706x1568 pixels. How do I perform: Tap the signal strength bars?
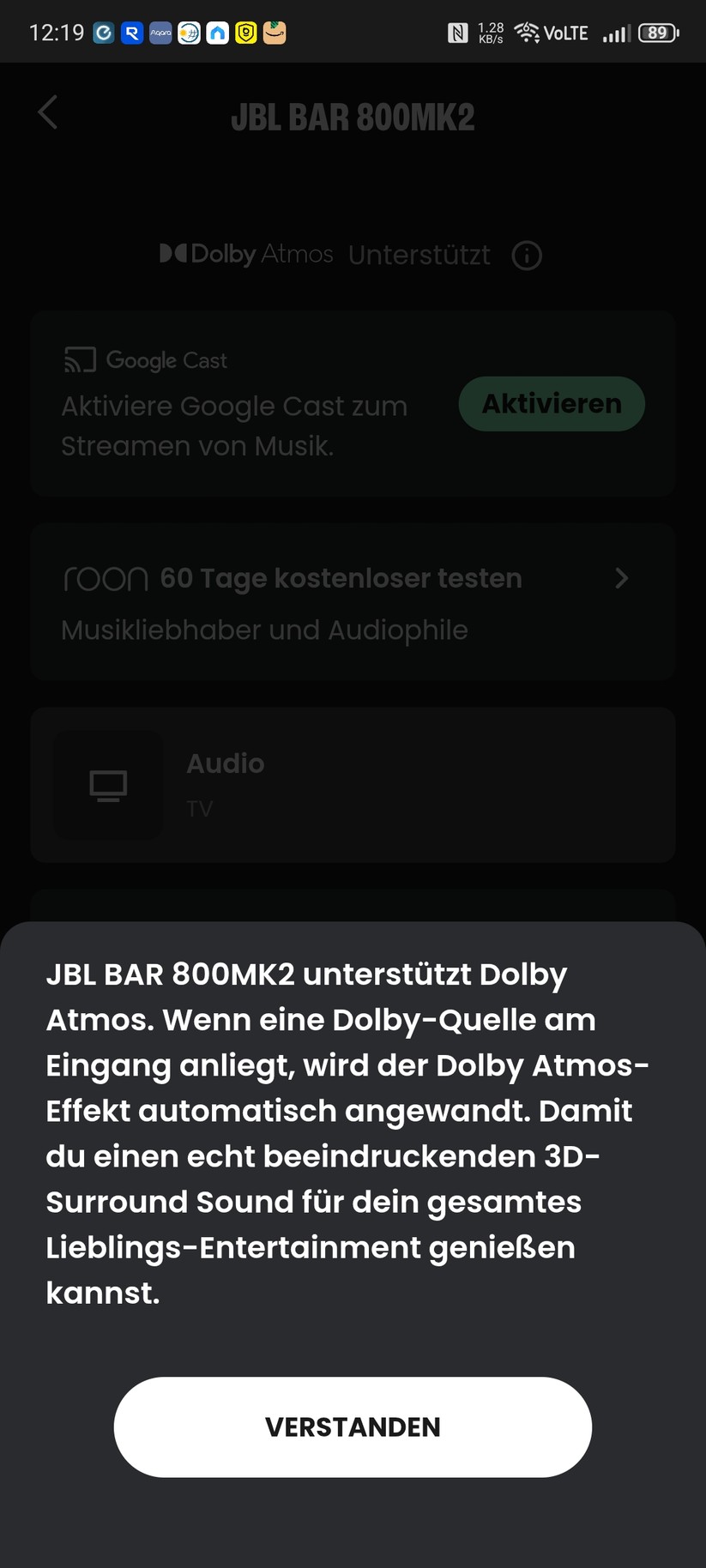tap(617, 32)
